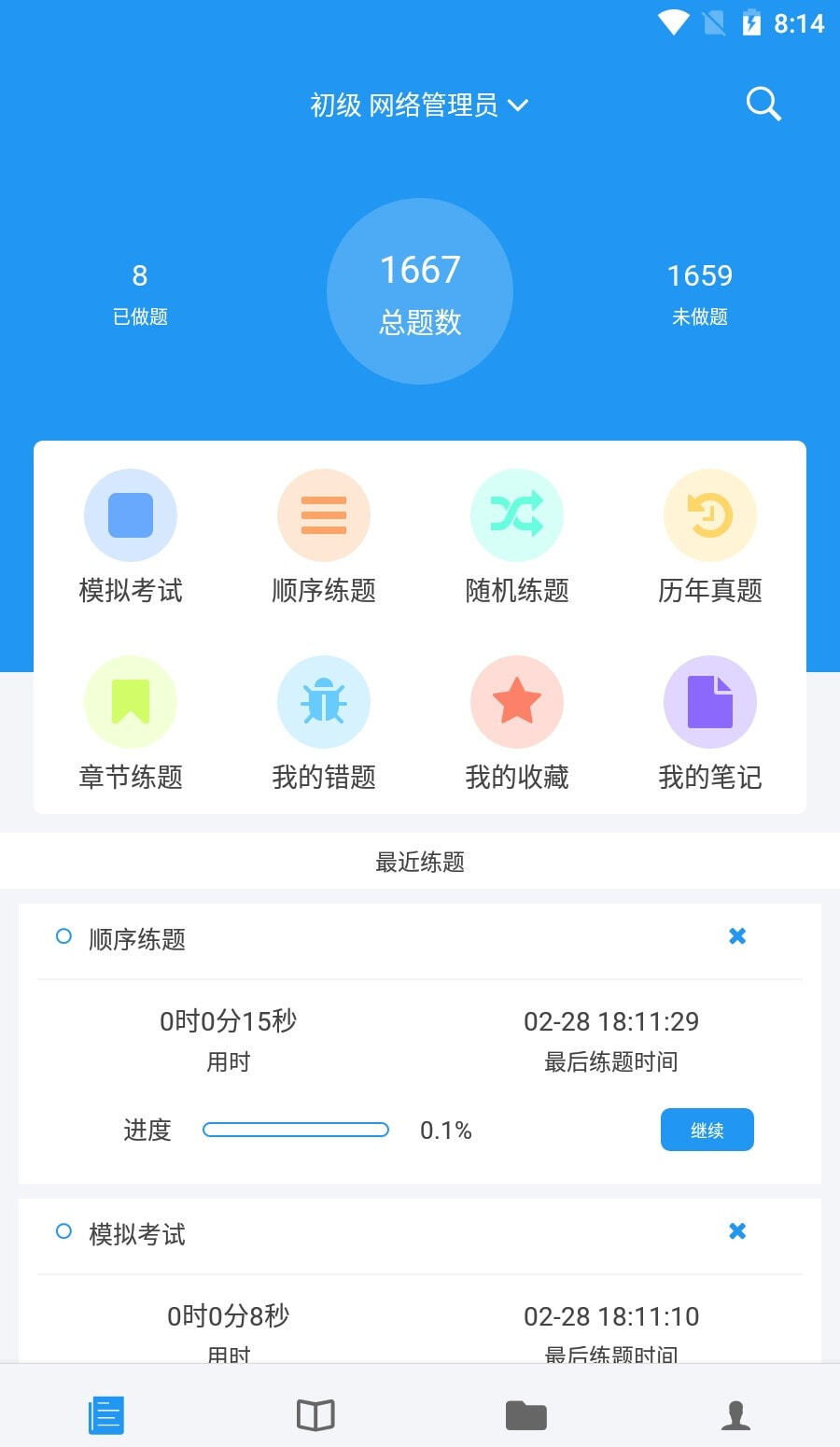Screen dimensions: 840x1447
Task: Remove the 模拟考试 recent record
Action: [x=737, y=1231]
